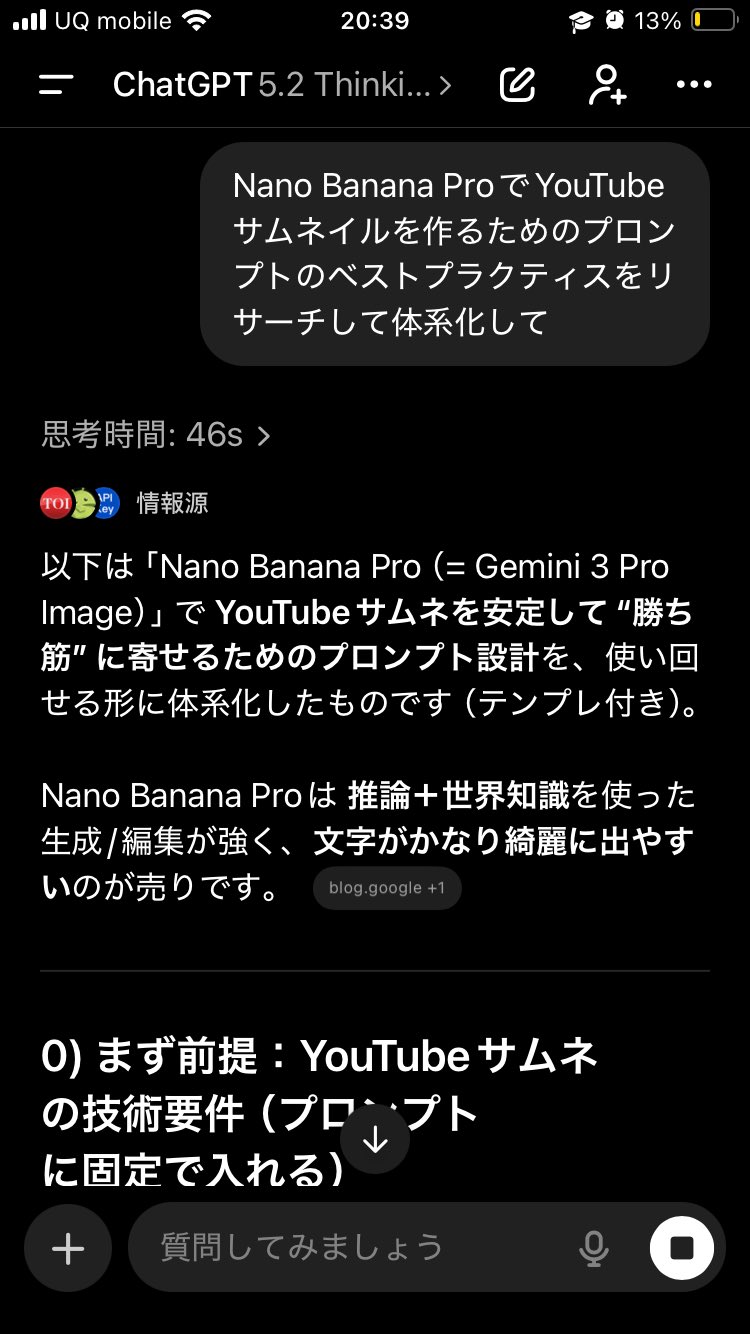This screenshot has width=750, height=1334.
Task: Tap 情報源 to view cited sources
Action: click(168, 503)
